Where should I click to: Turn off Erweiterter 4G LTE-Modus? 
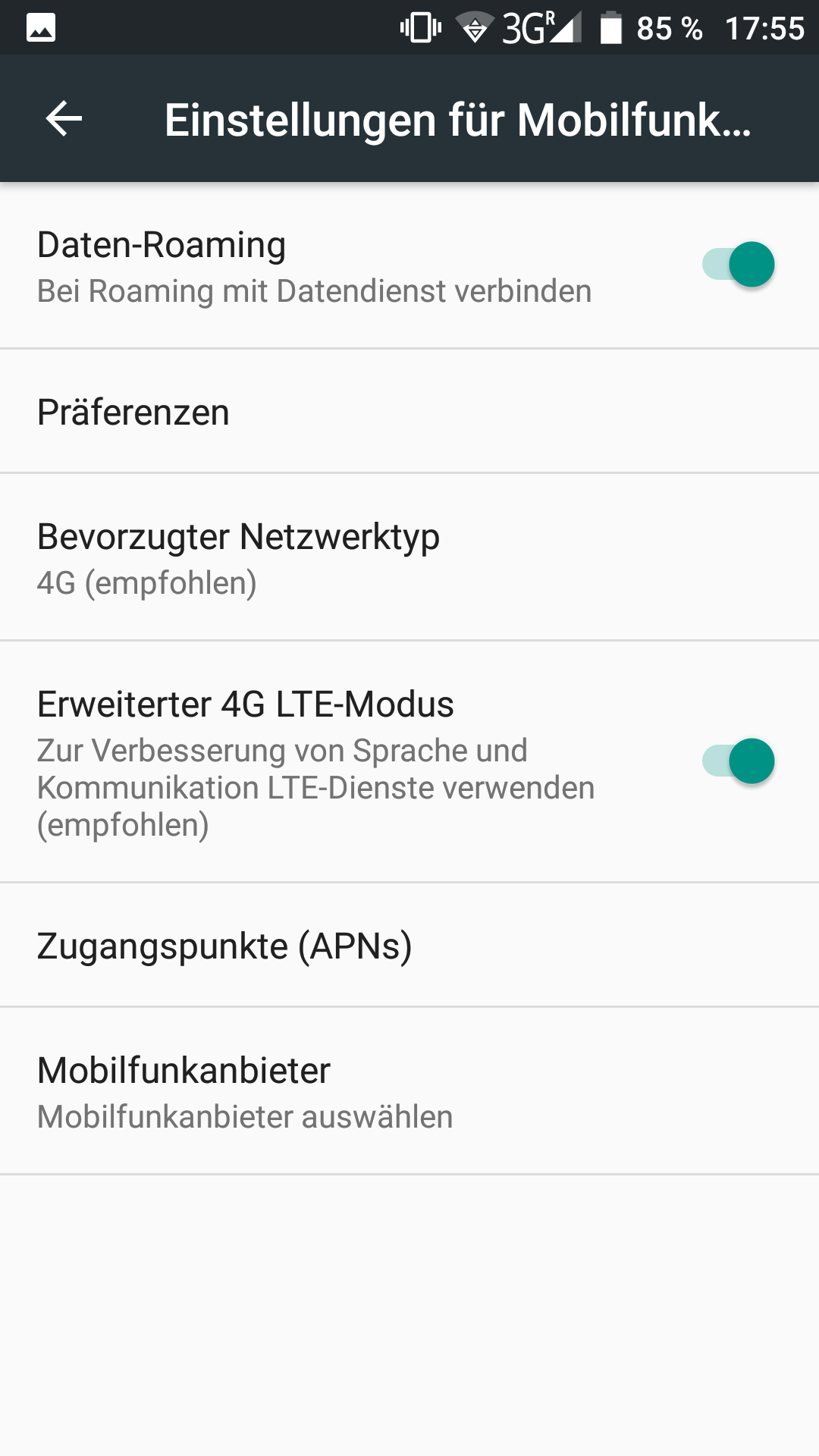coord(738,761)
